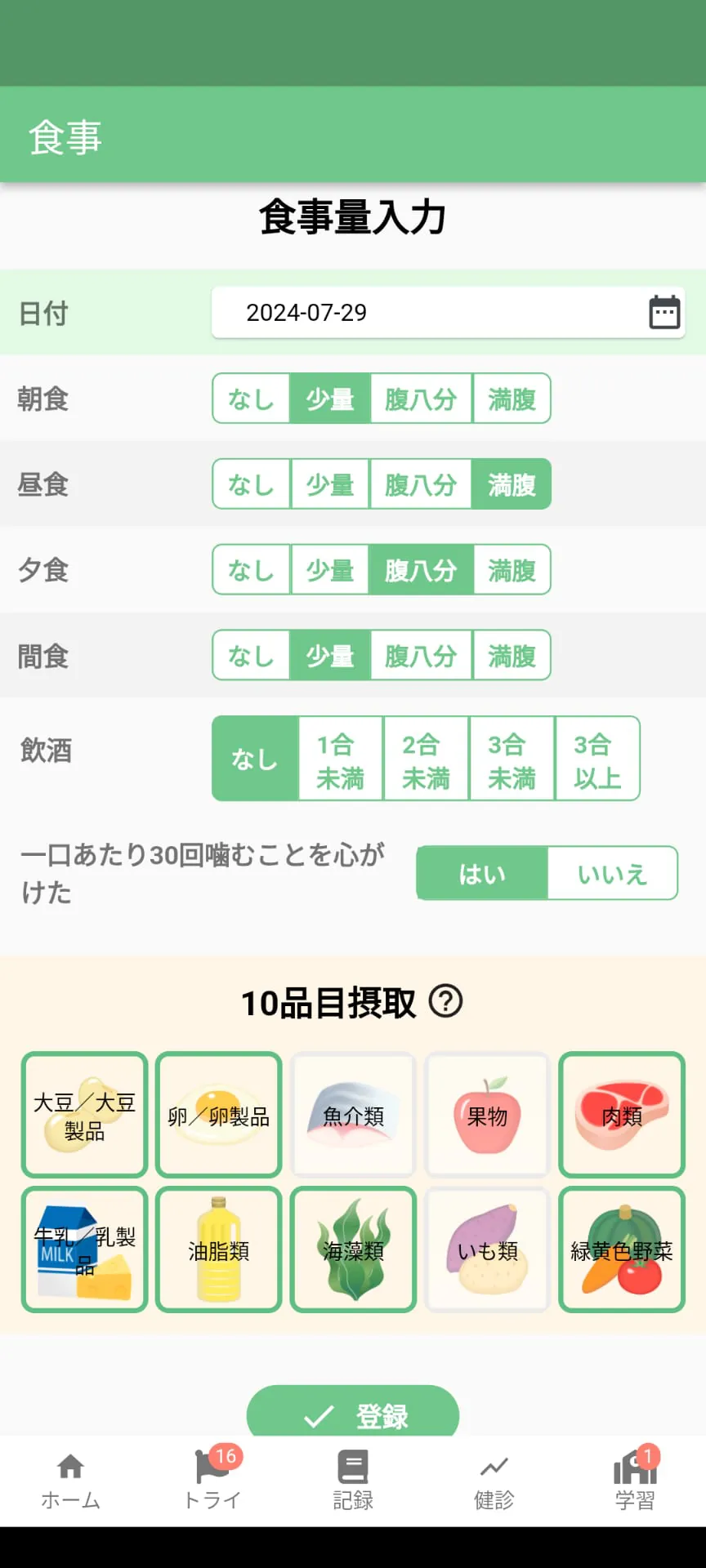This screenshot has height=1568, width=706.
Task: Toggle the 果物 food item
Action: (488, 1115)
